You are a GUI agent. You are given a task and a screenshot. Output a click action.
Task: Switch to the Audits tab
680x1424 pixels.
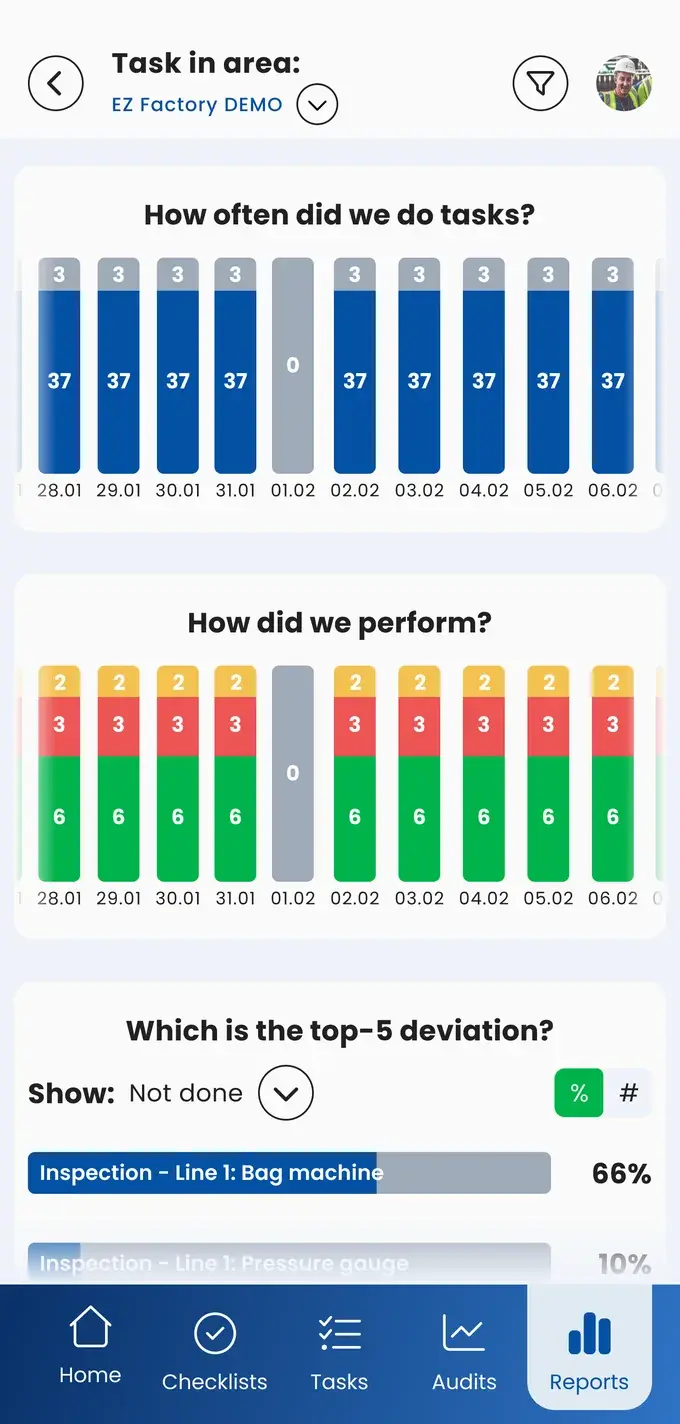coord(464,1346)
